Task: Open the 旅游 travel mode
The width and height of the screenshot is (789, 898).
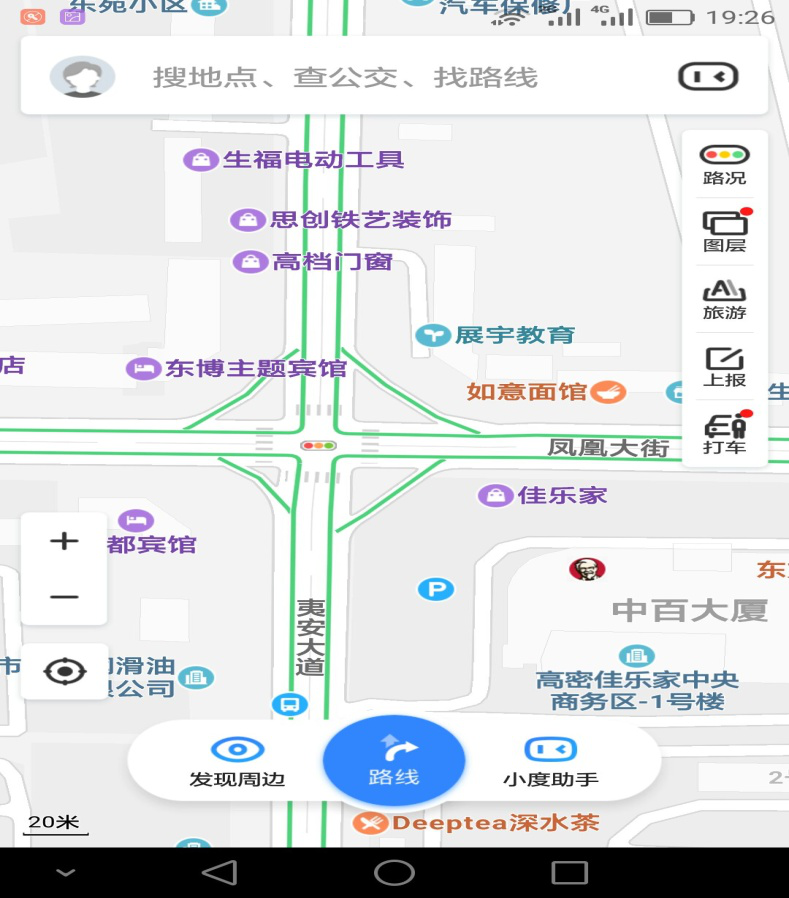Action: (724, 299)
